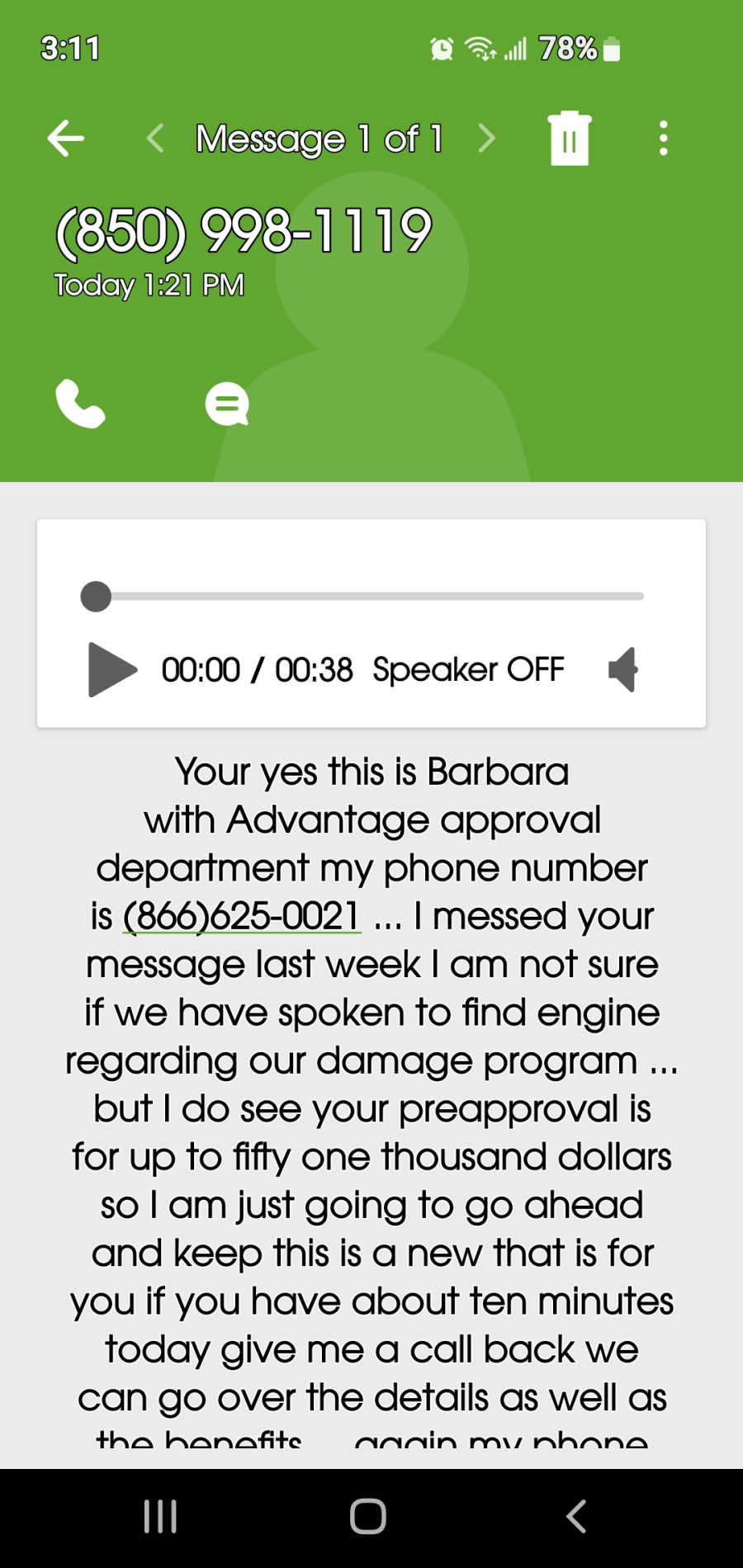Go to the previous message chevron
The image size is (743, 1568).
[x=155, y=138]
